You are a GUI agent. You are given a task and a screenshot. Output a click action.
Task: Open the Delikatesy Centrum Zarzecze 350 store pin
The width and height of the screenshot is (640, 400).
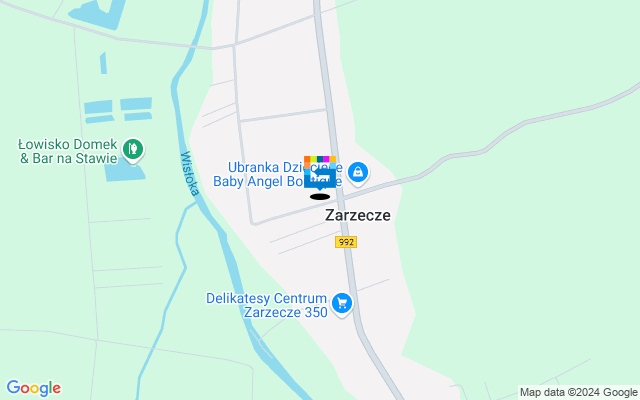[x=342, y=303]
